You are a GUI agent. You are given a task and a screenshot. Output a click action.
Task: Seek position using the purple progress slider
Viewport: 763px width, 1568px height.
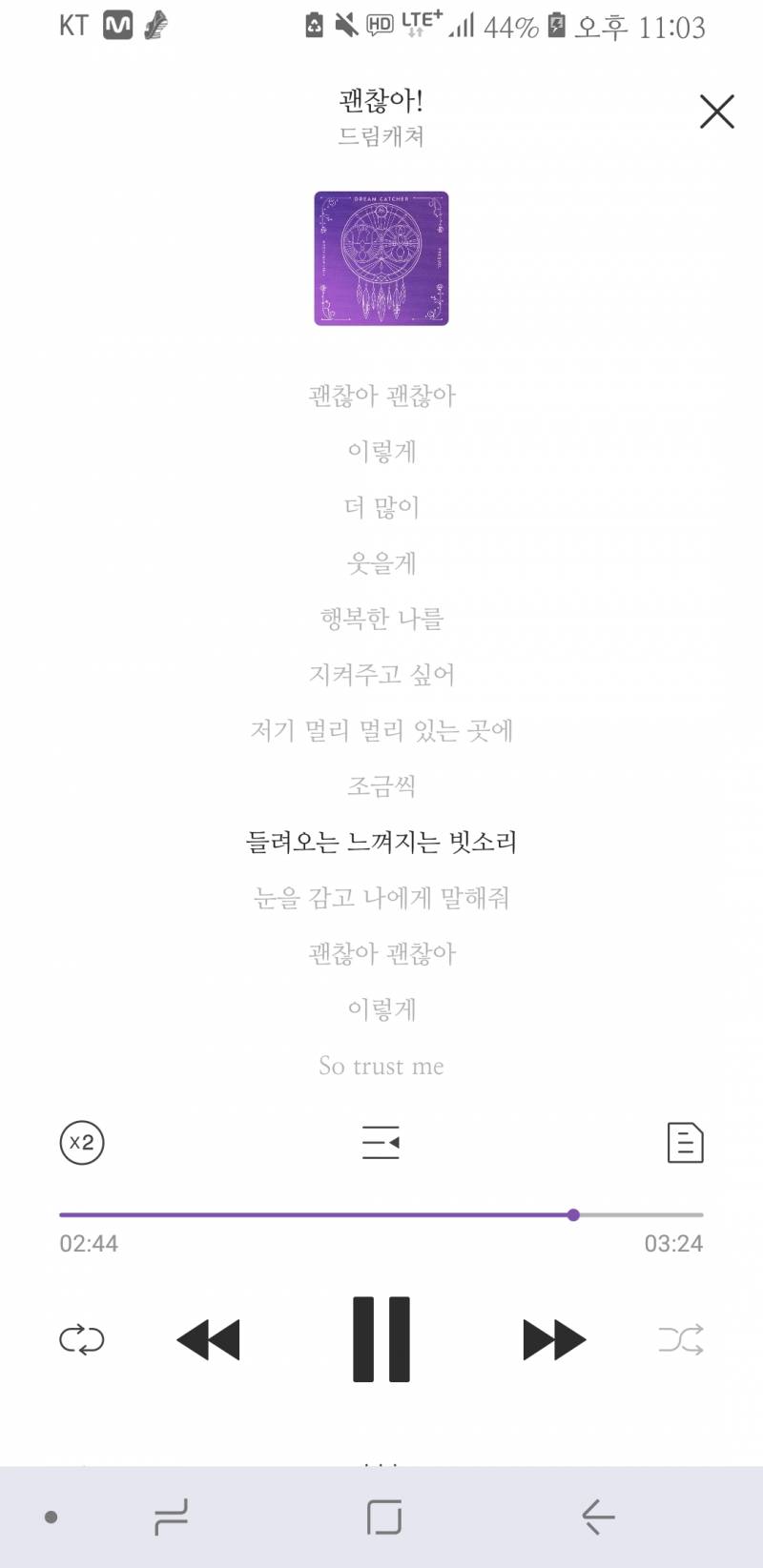coord(572,1214)
